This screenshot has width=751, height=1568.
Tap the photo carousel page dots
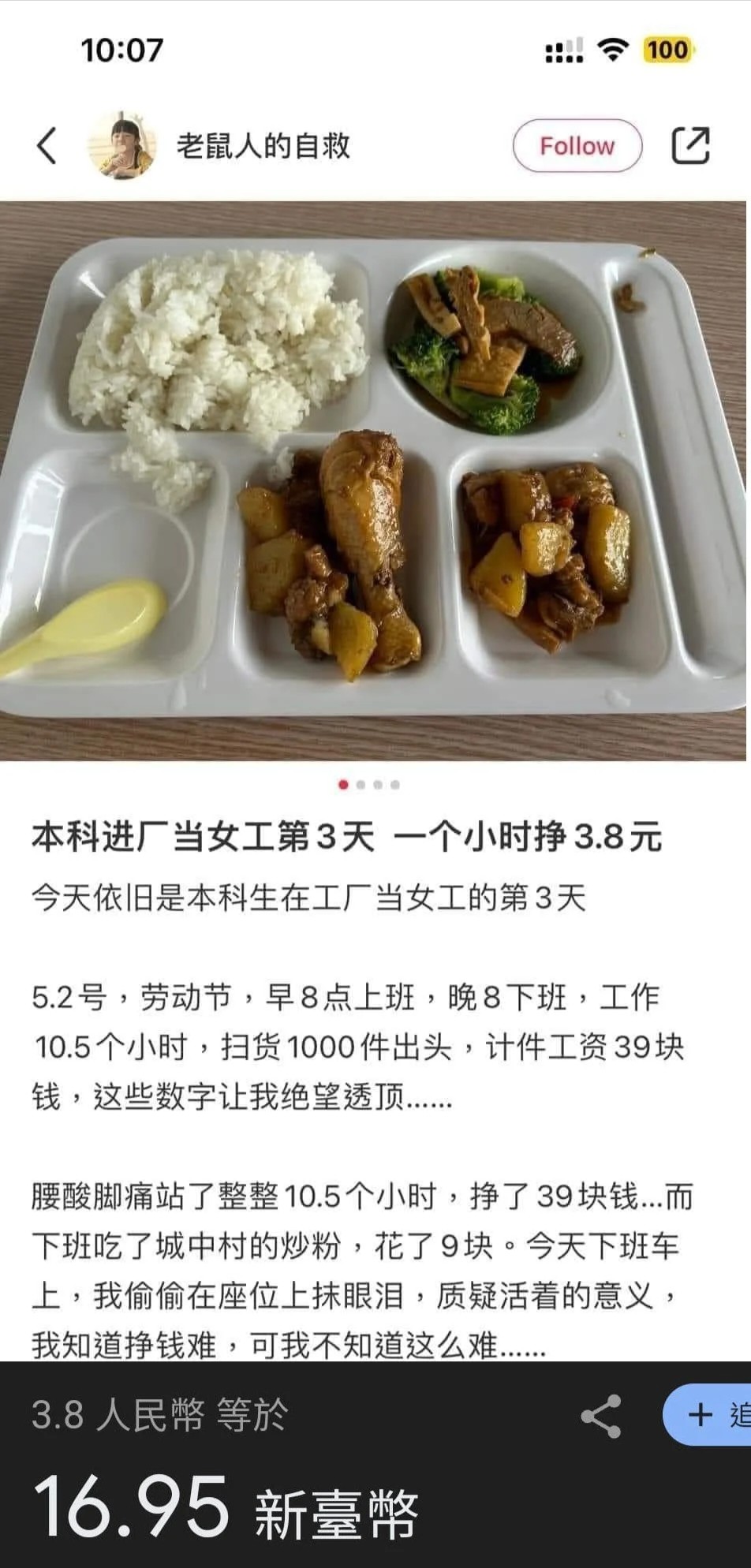pyautogui.click(x=369, y=785)
